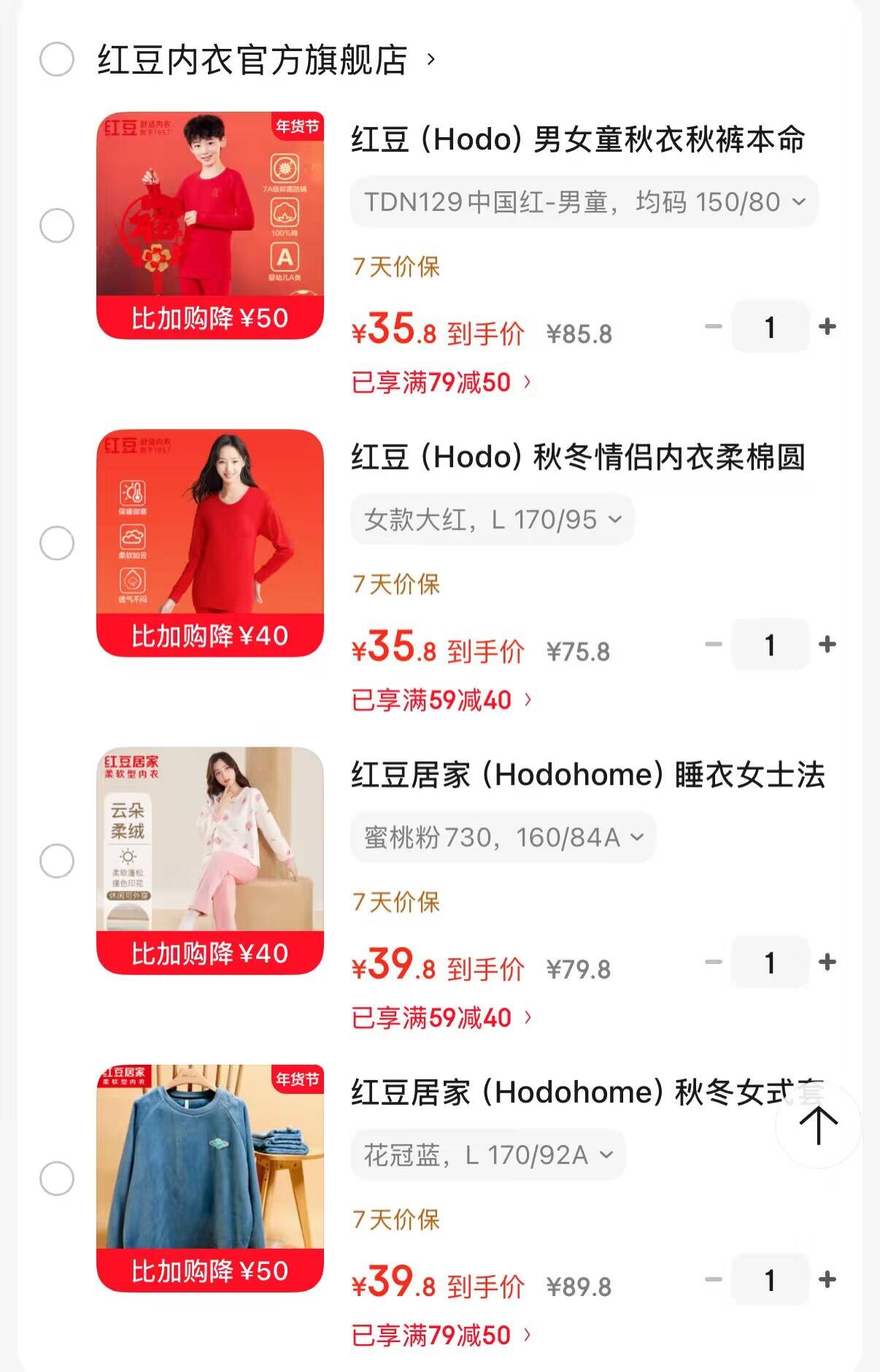This screenshot has width=880, height=1372.
Task: Open the 秋冬情侣内衣 product thumbnail
Action: [x=210, y=543]
